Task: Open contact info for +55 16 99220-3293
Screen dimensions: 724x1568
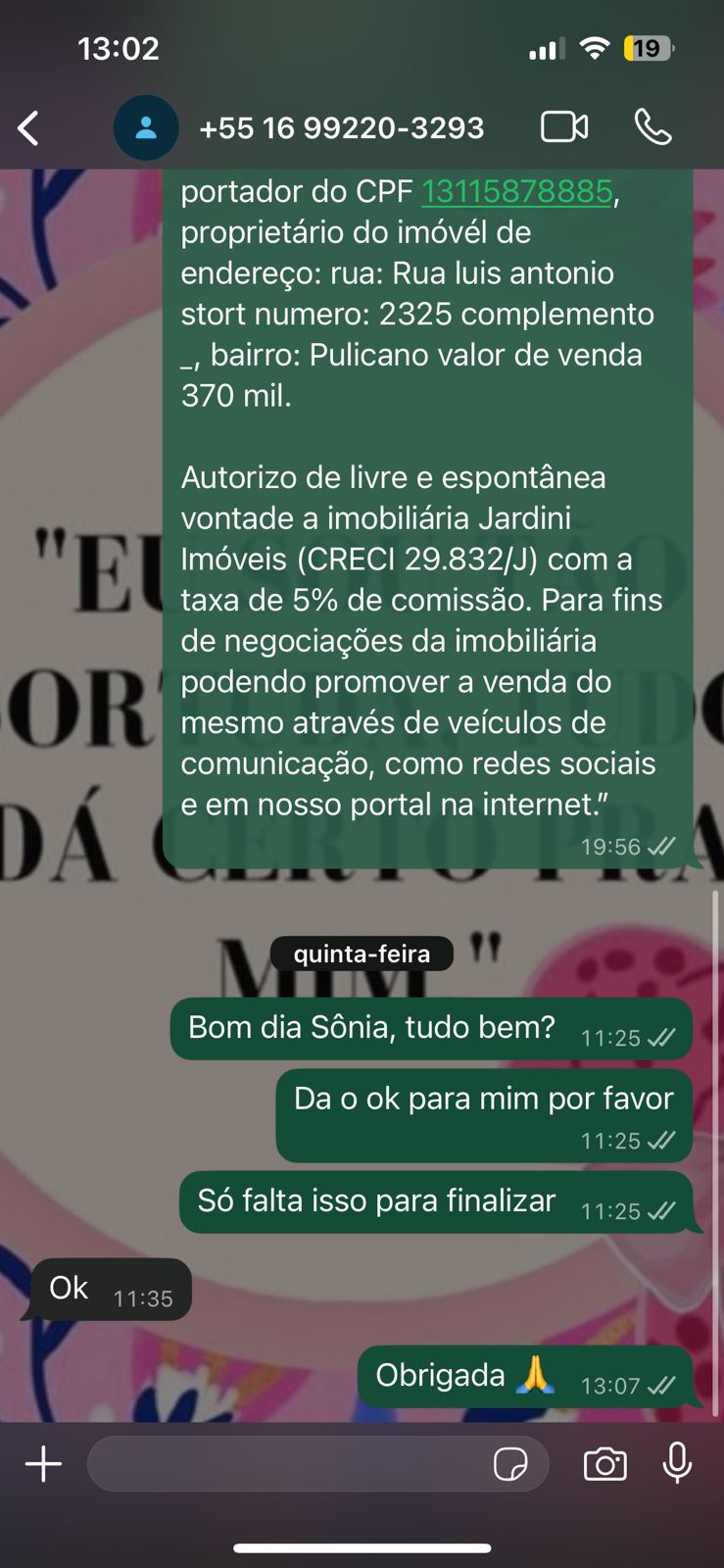Action: [341, 127]
